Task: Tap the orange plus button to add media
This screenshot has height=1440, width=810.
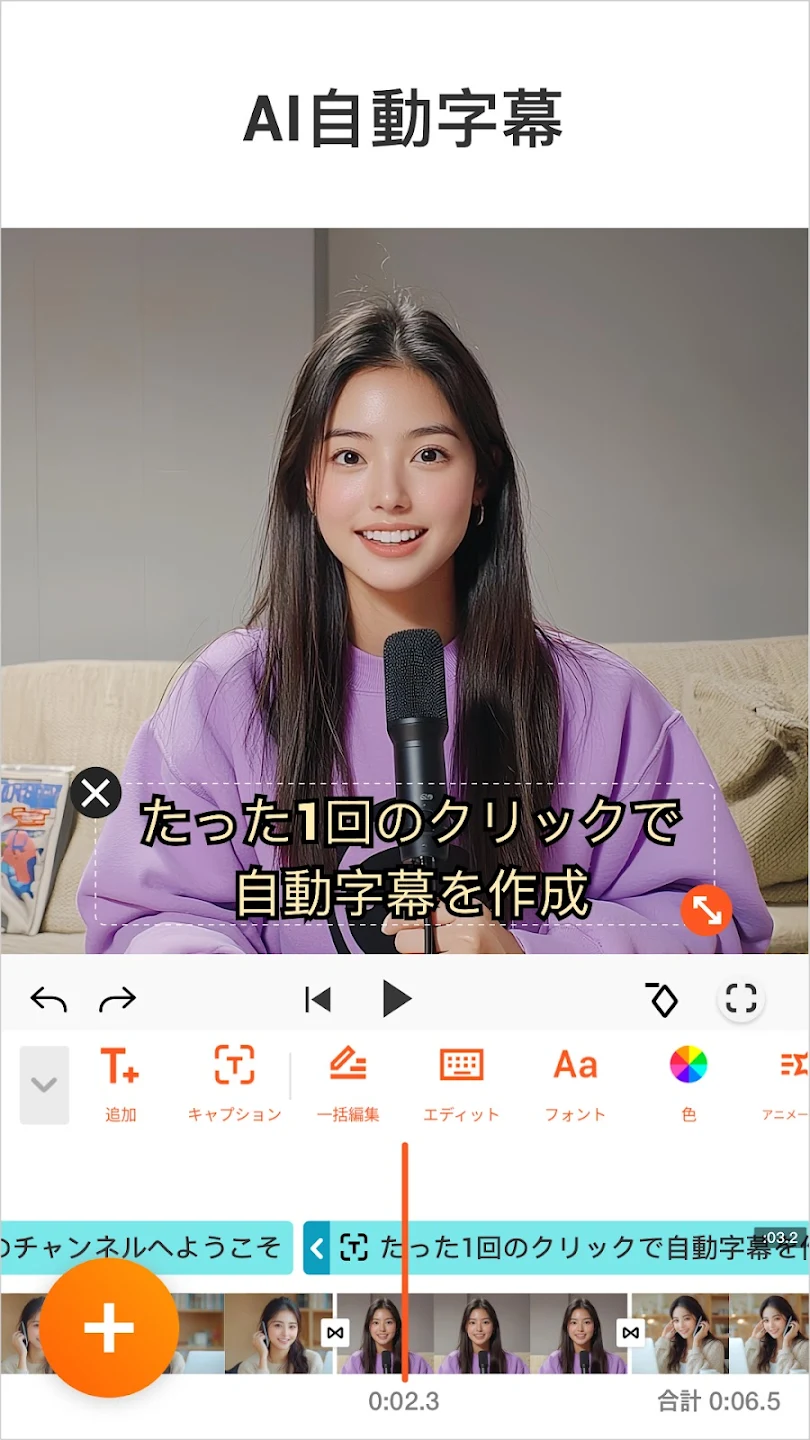Action: pos(109,1328)
